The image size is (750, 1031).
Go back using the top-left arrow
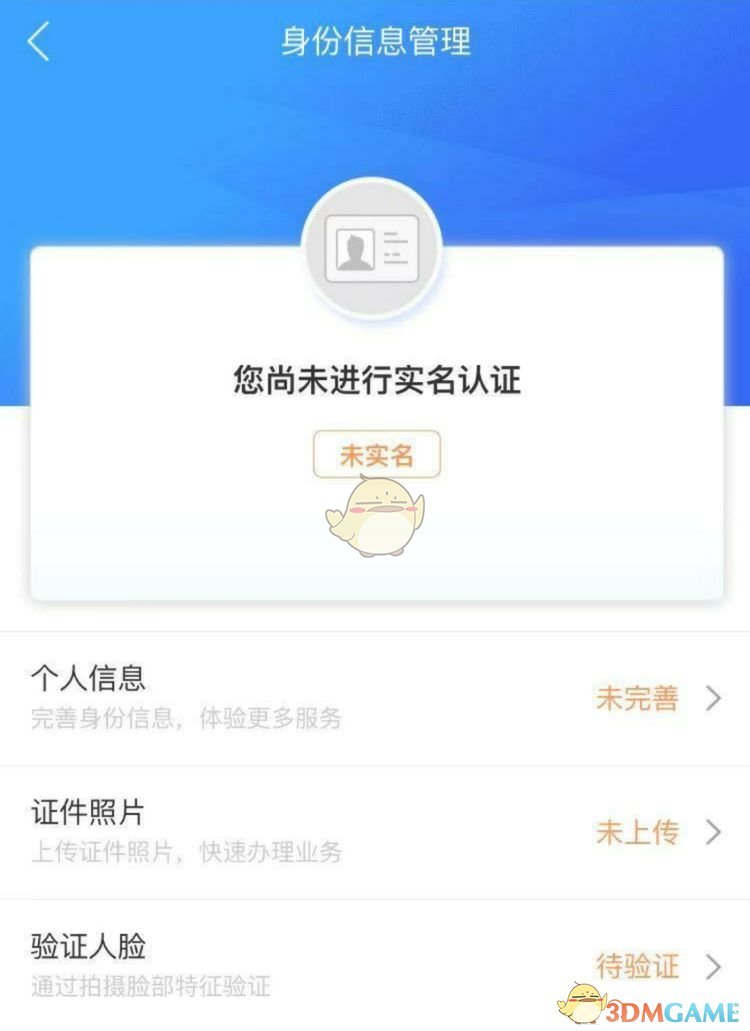click(38, 43)
